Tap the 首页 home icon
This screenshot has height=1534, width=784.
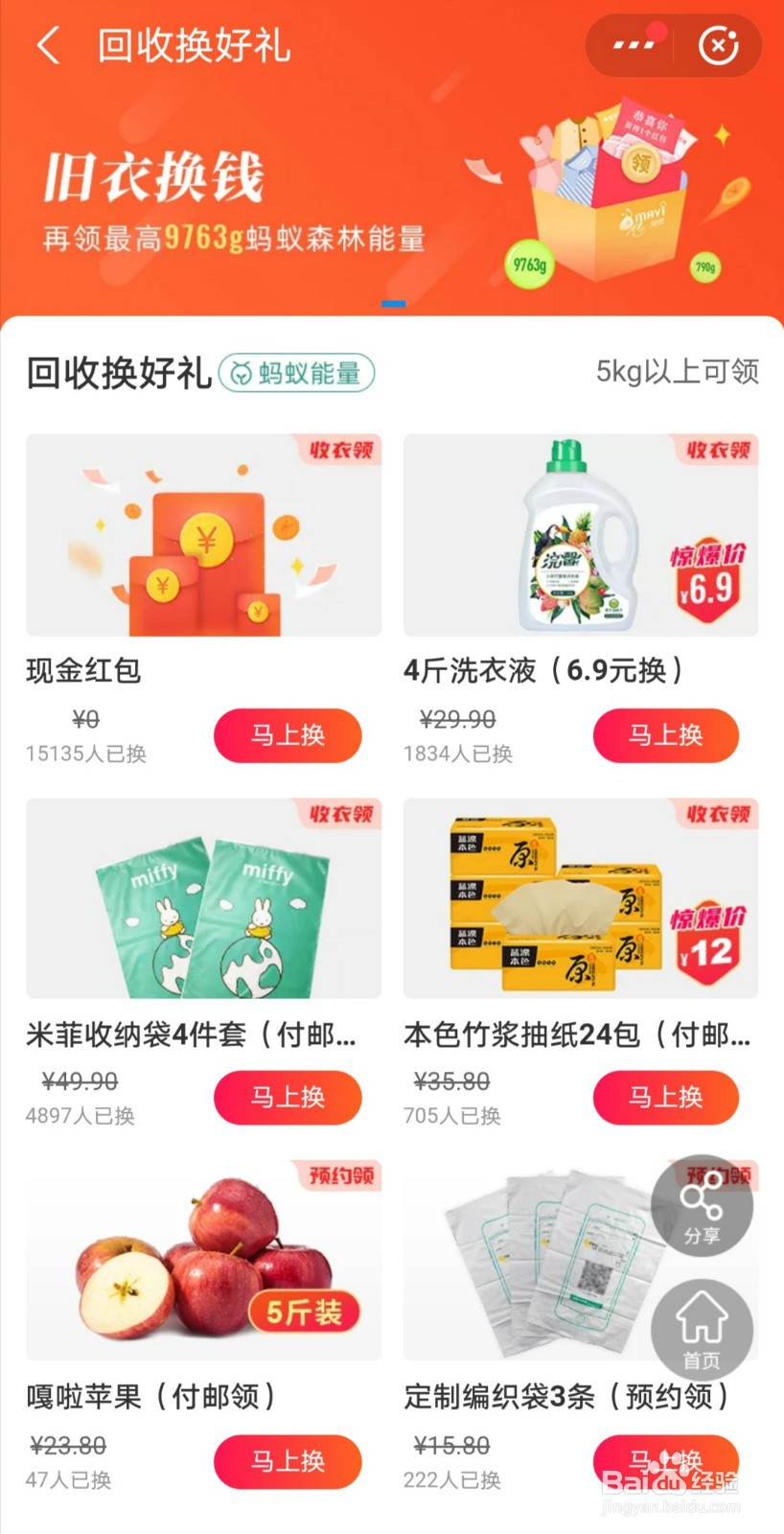703,1328
